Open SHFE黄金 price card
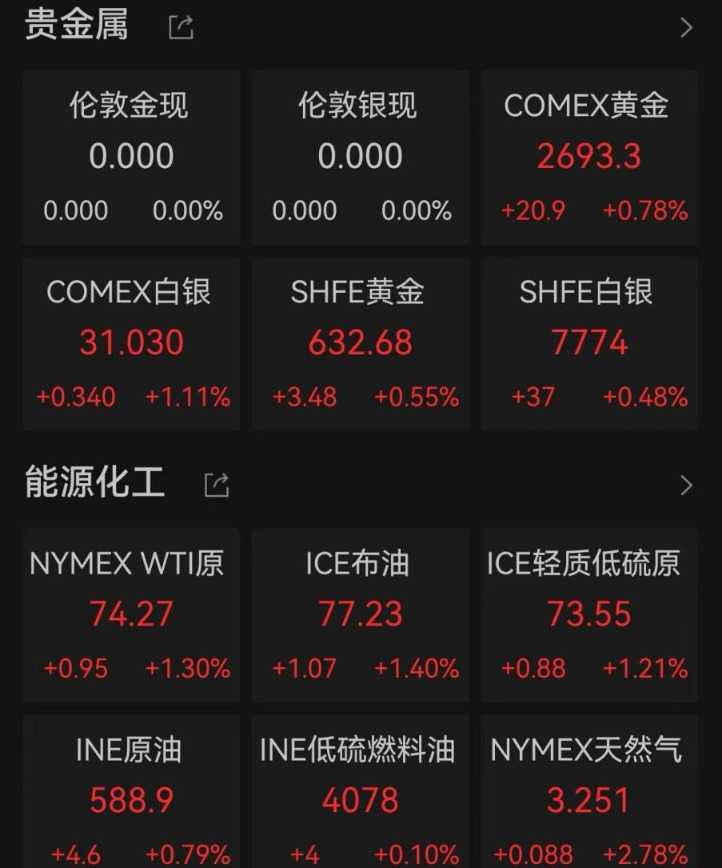Viewport: 722px width, 868px height. [360, 343]
